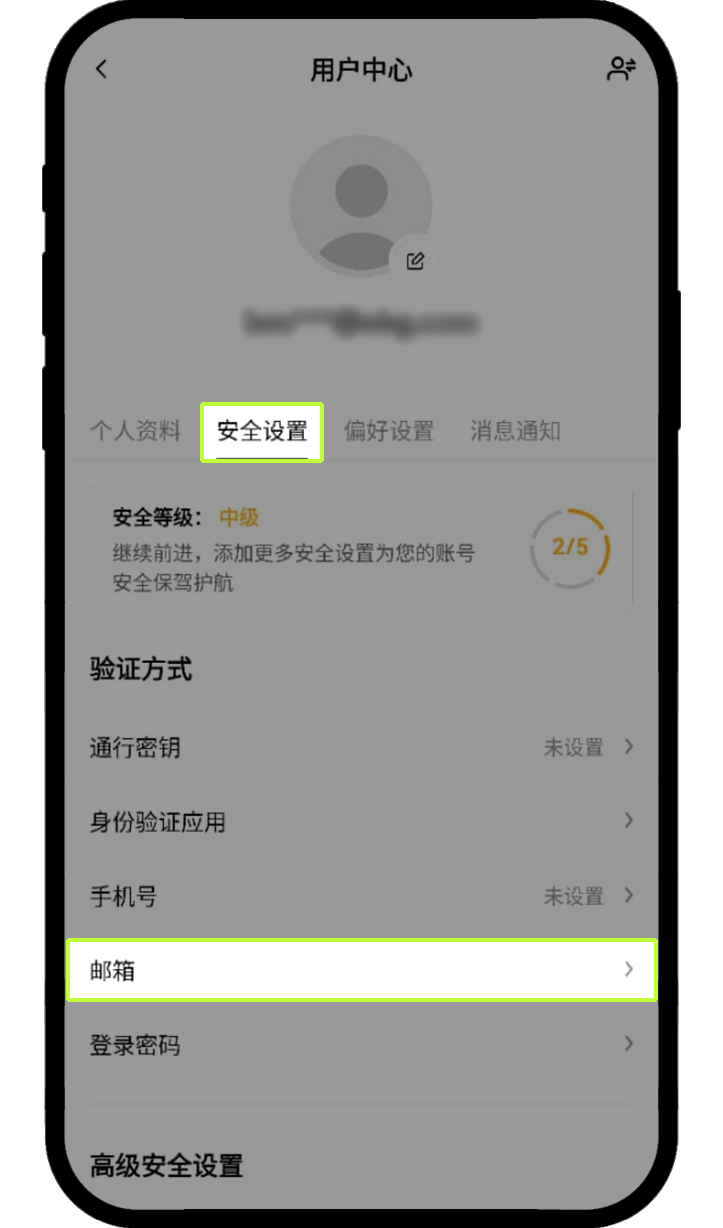Select the 偏好设置 tab

390,430
